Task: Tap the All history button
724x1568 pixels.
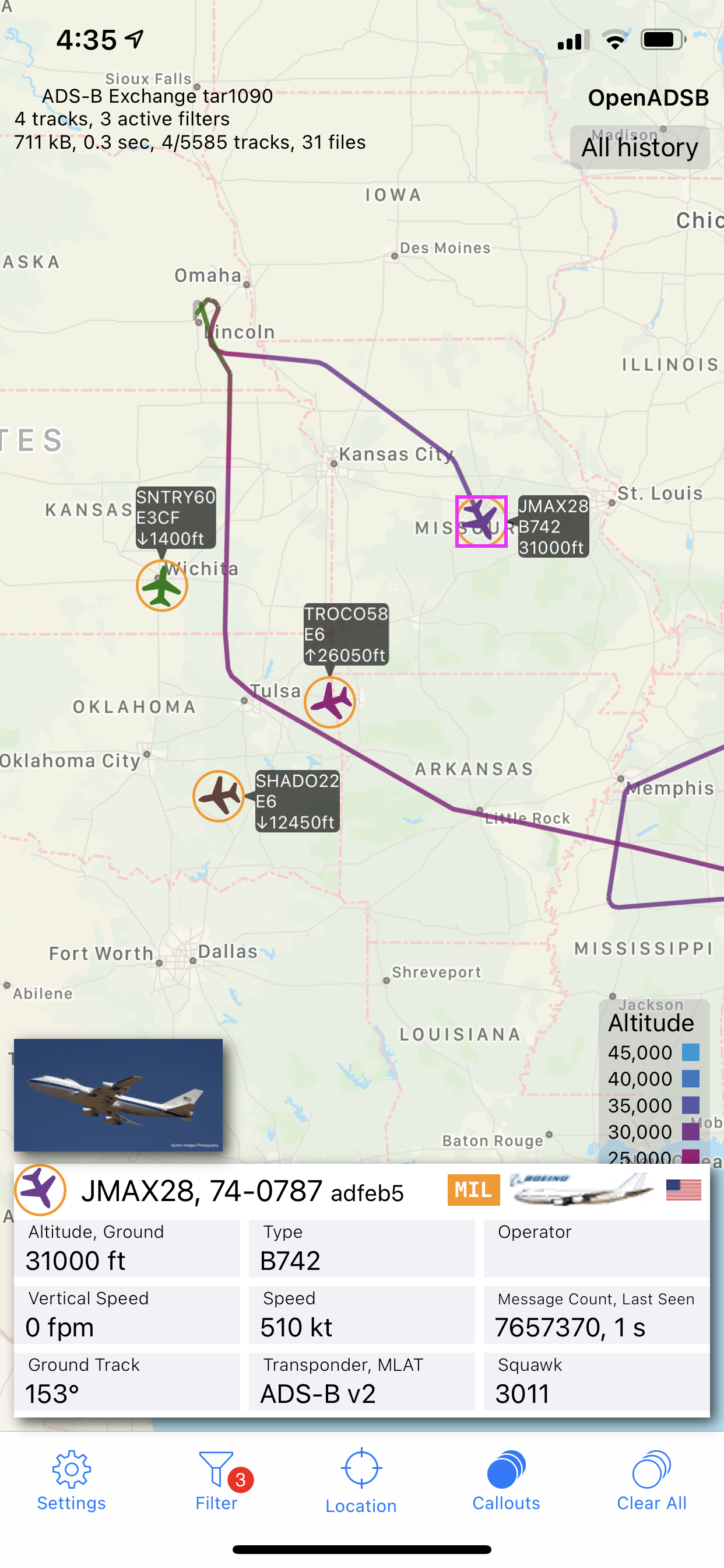Action: point(639,148)
